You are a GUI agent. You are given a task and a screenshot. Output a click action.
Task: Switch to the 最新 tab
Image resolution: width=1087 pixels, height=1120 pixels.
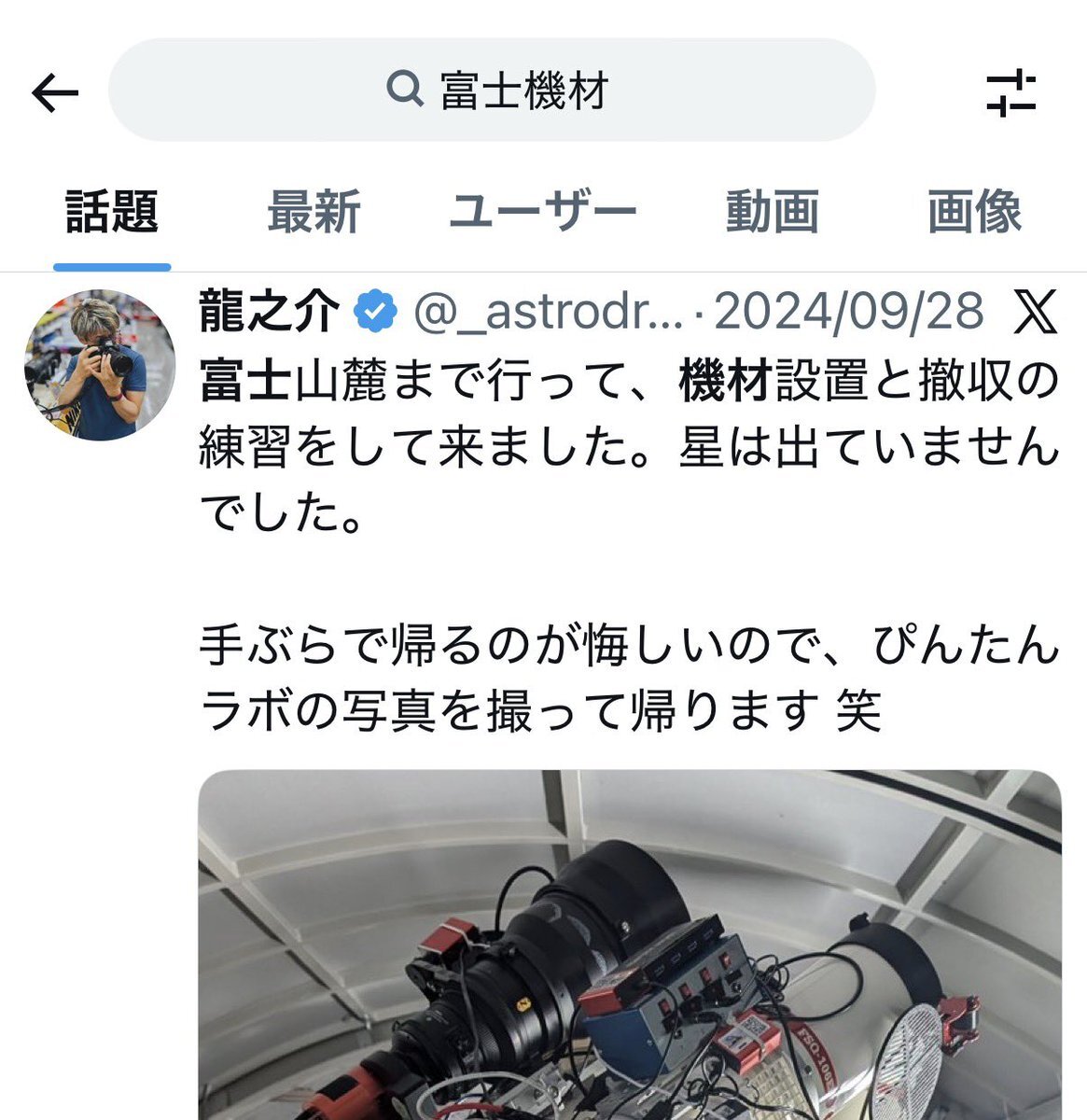314,212
